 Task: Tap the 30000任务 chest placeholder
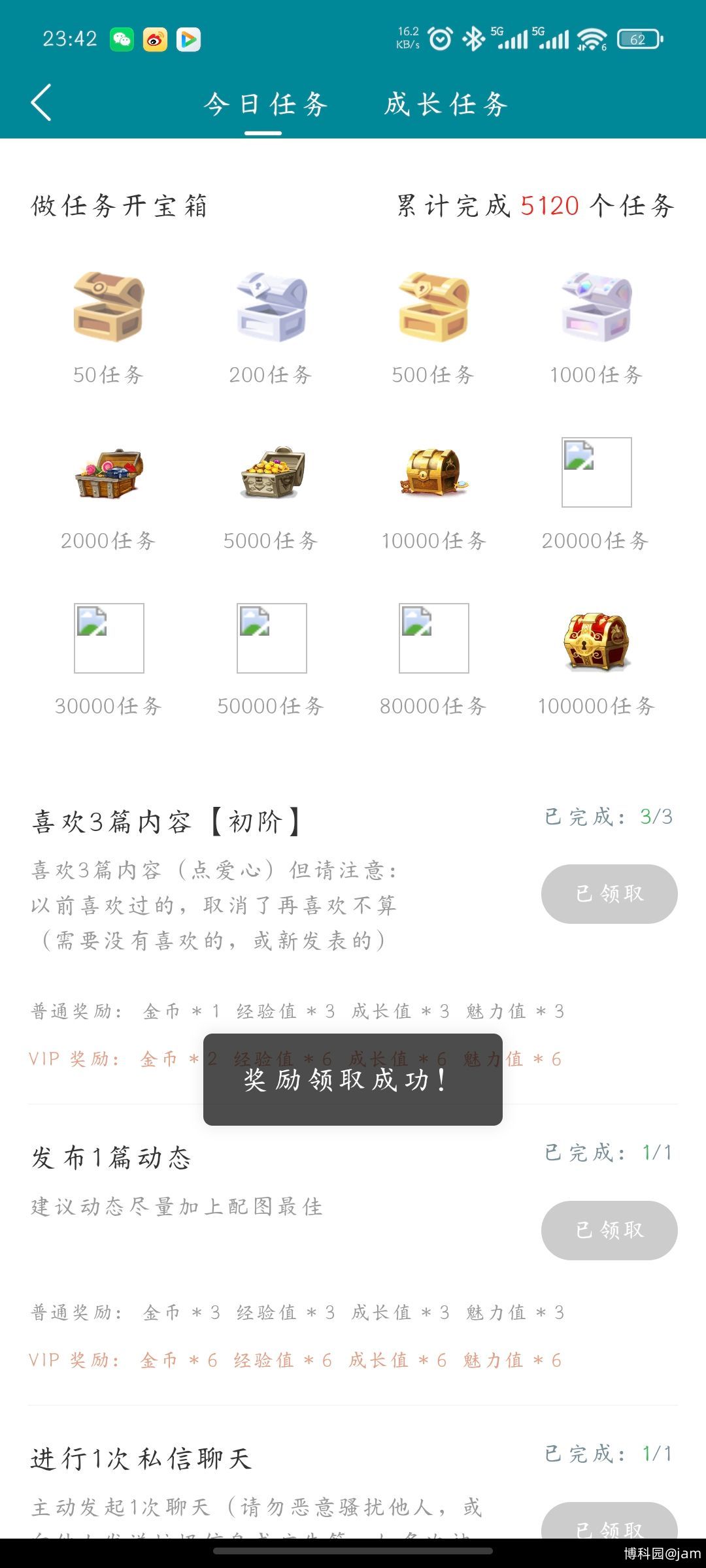[x=109, y=638]
